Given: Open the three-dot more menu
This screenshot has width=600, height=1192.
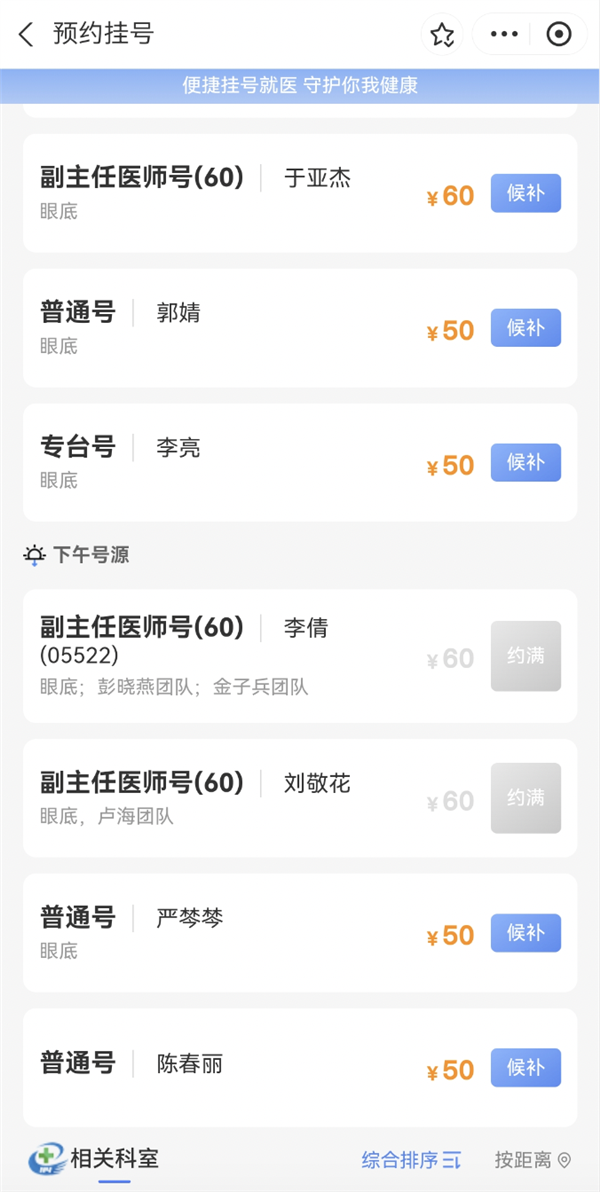Looking at the screenshot, I should 504,35.
